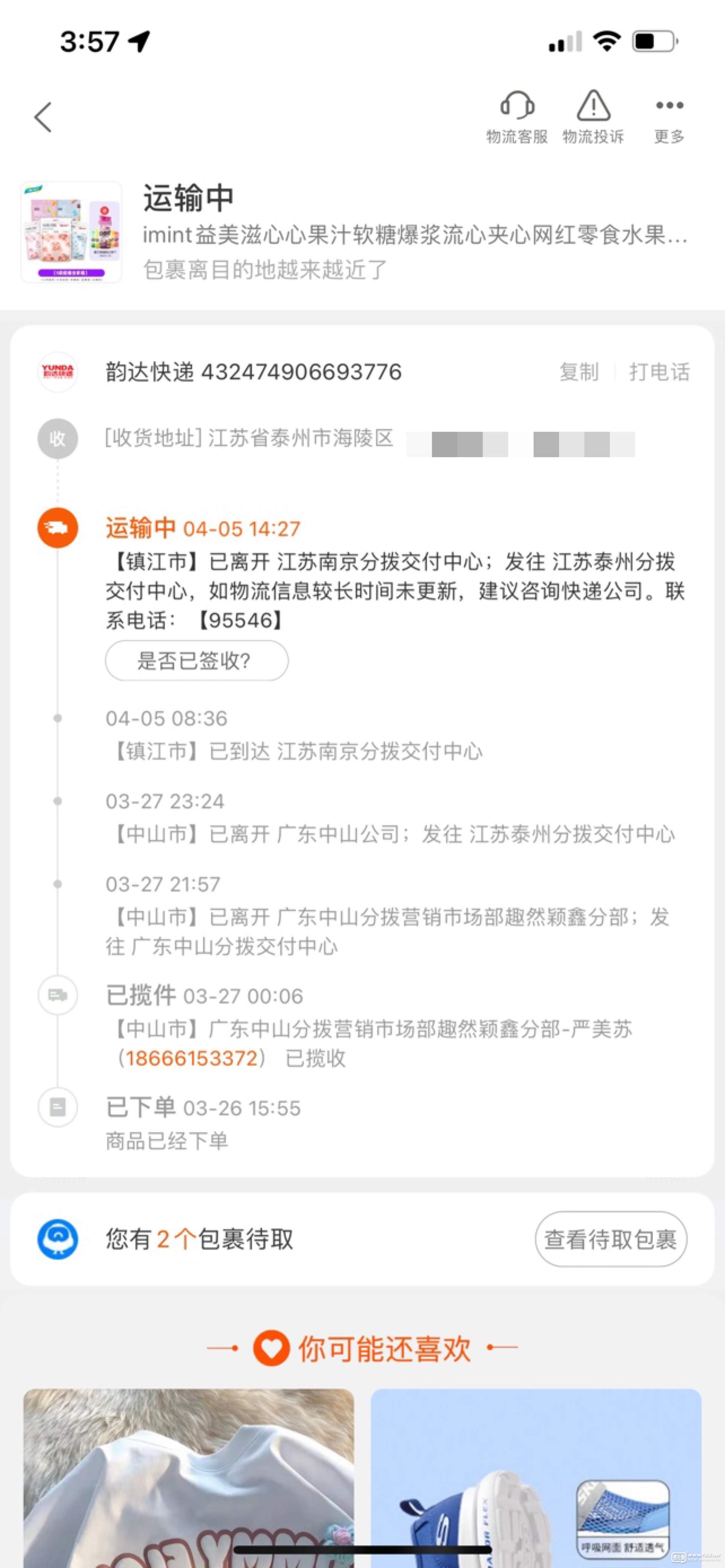725x1568 pixels.
Task: Tap 打电话 to call the courier
Action: click(659, 371)
